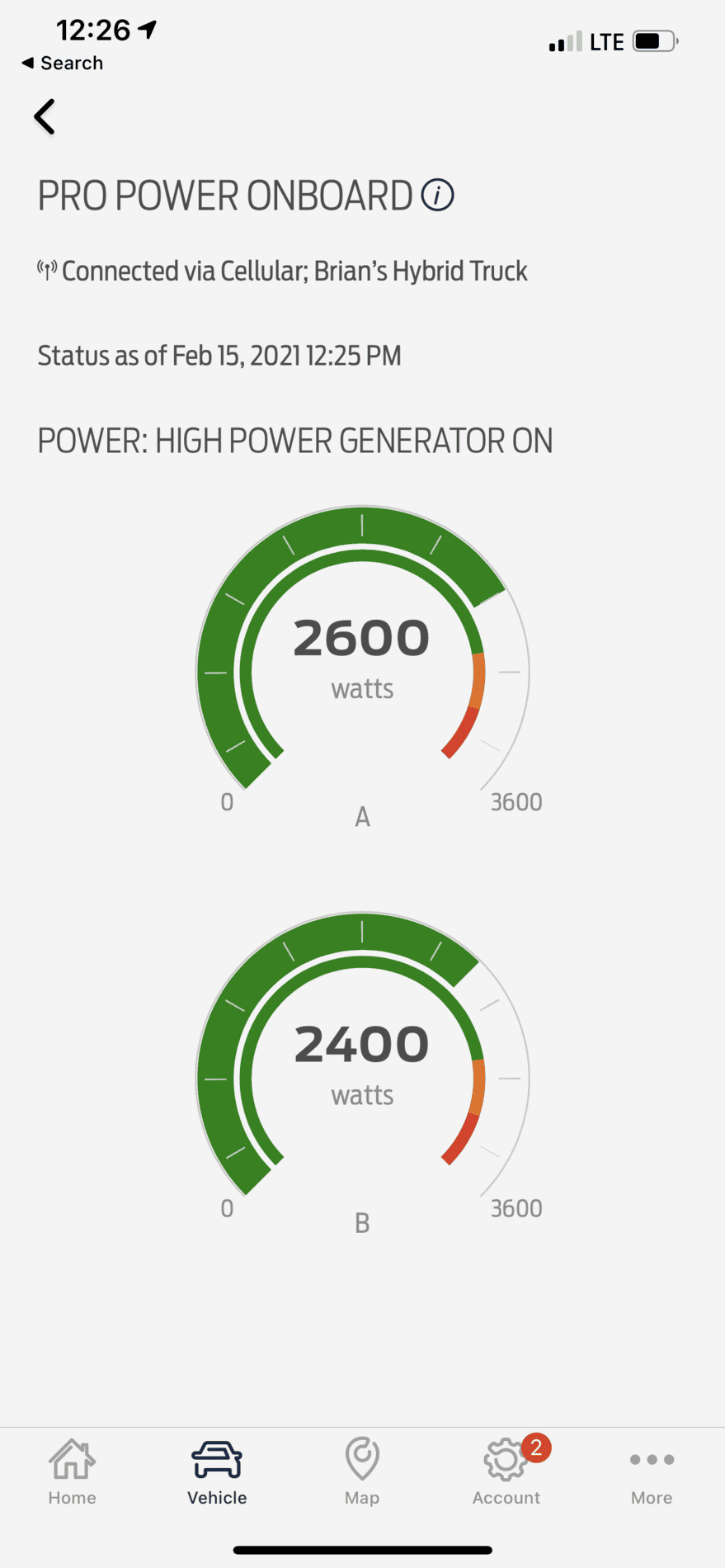Open Search via the top-left link

(x=62, y=62)
